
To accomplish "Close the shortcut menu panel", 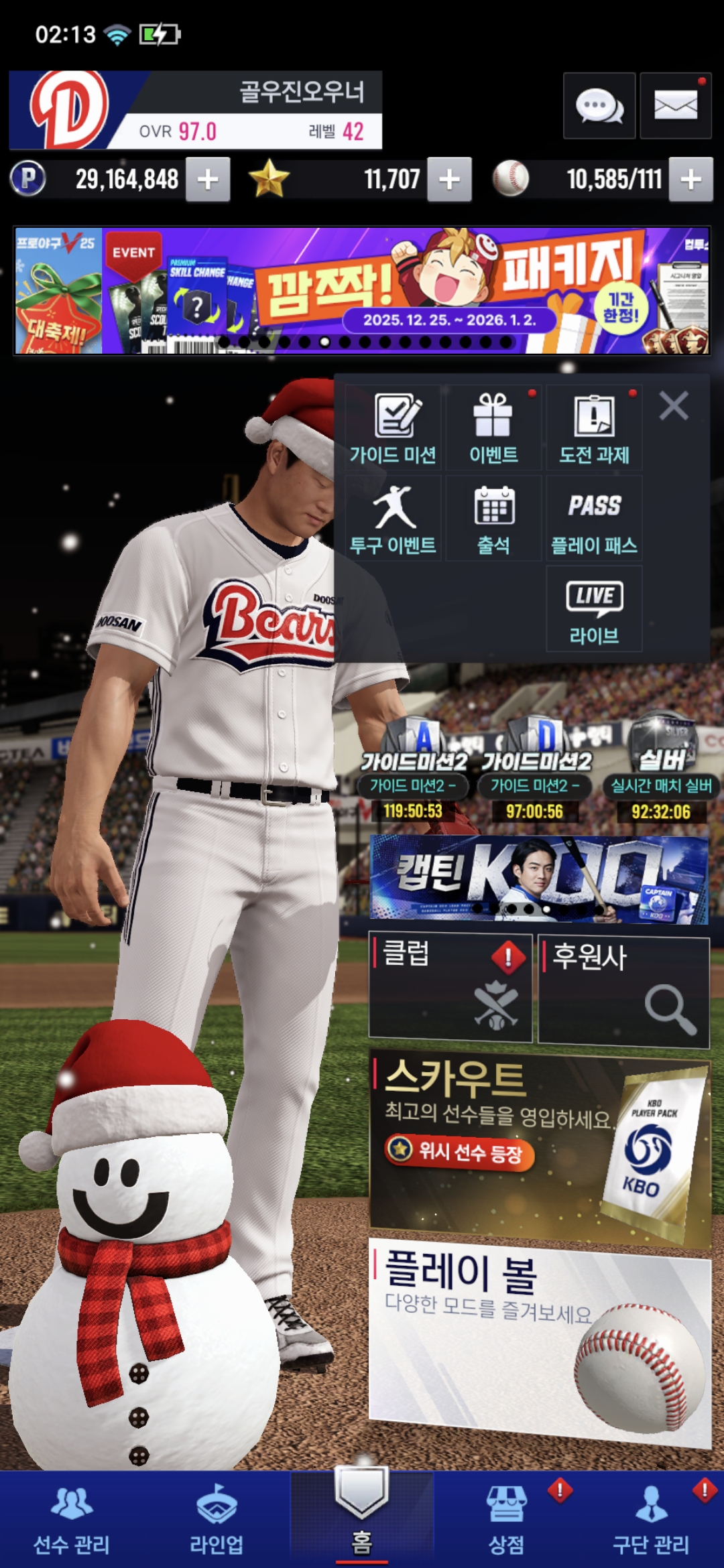I will pyautogui.click(x=673, y=406).
